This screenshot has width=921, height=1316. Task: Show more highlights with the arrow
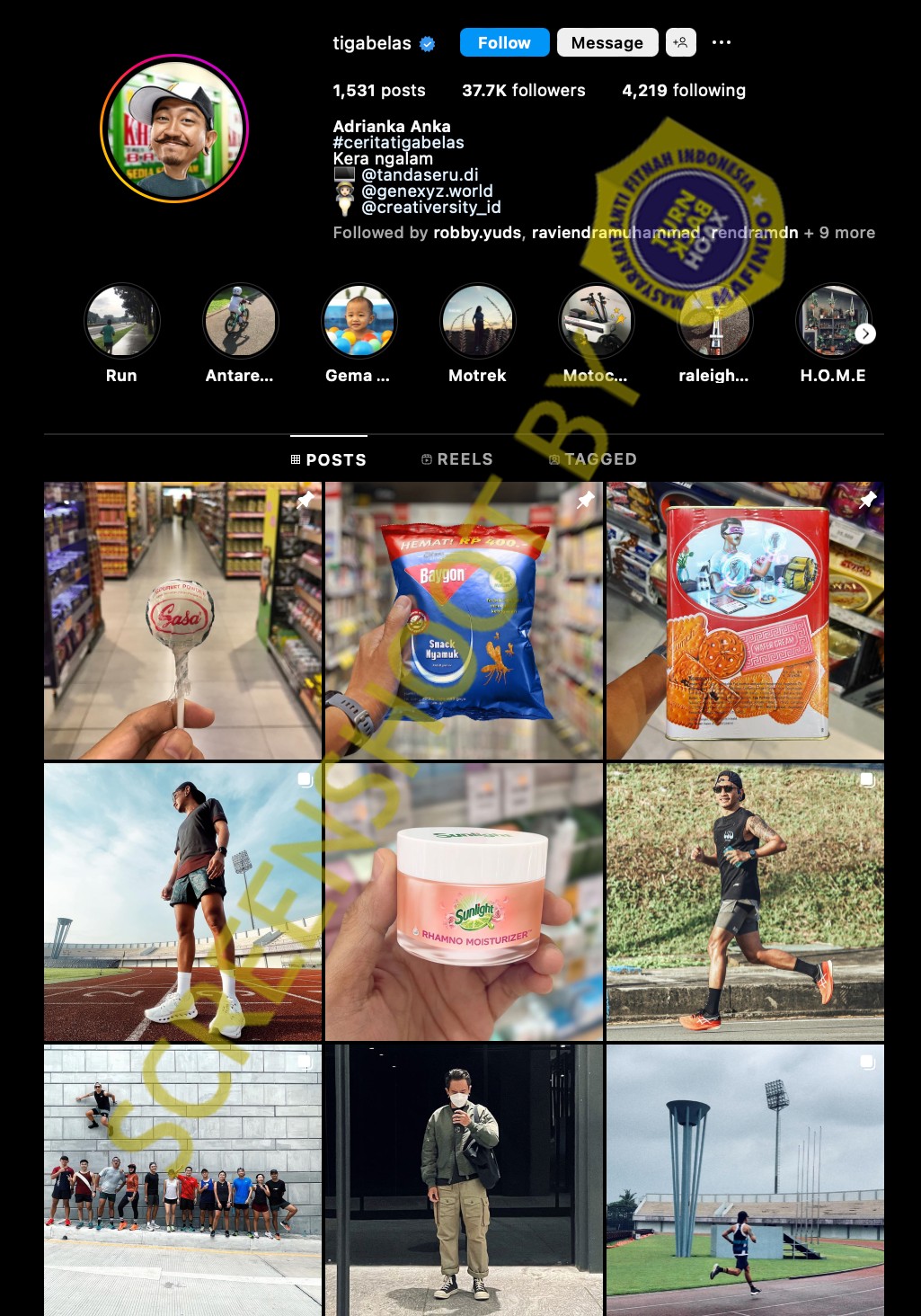point(864,333)
